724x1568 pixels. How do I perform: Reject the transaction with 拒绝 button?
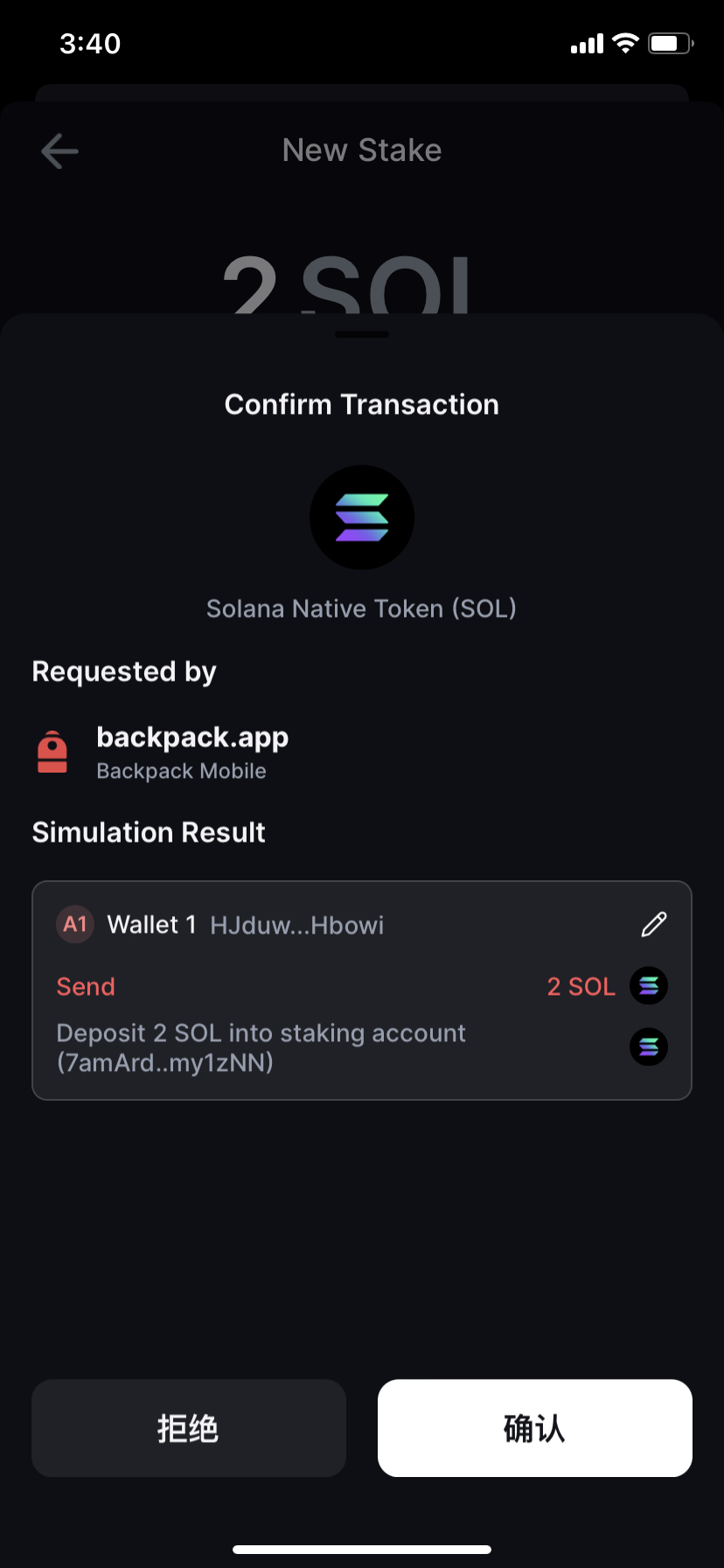point(189,1428)
